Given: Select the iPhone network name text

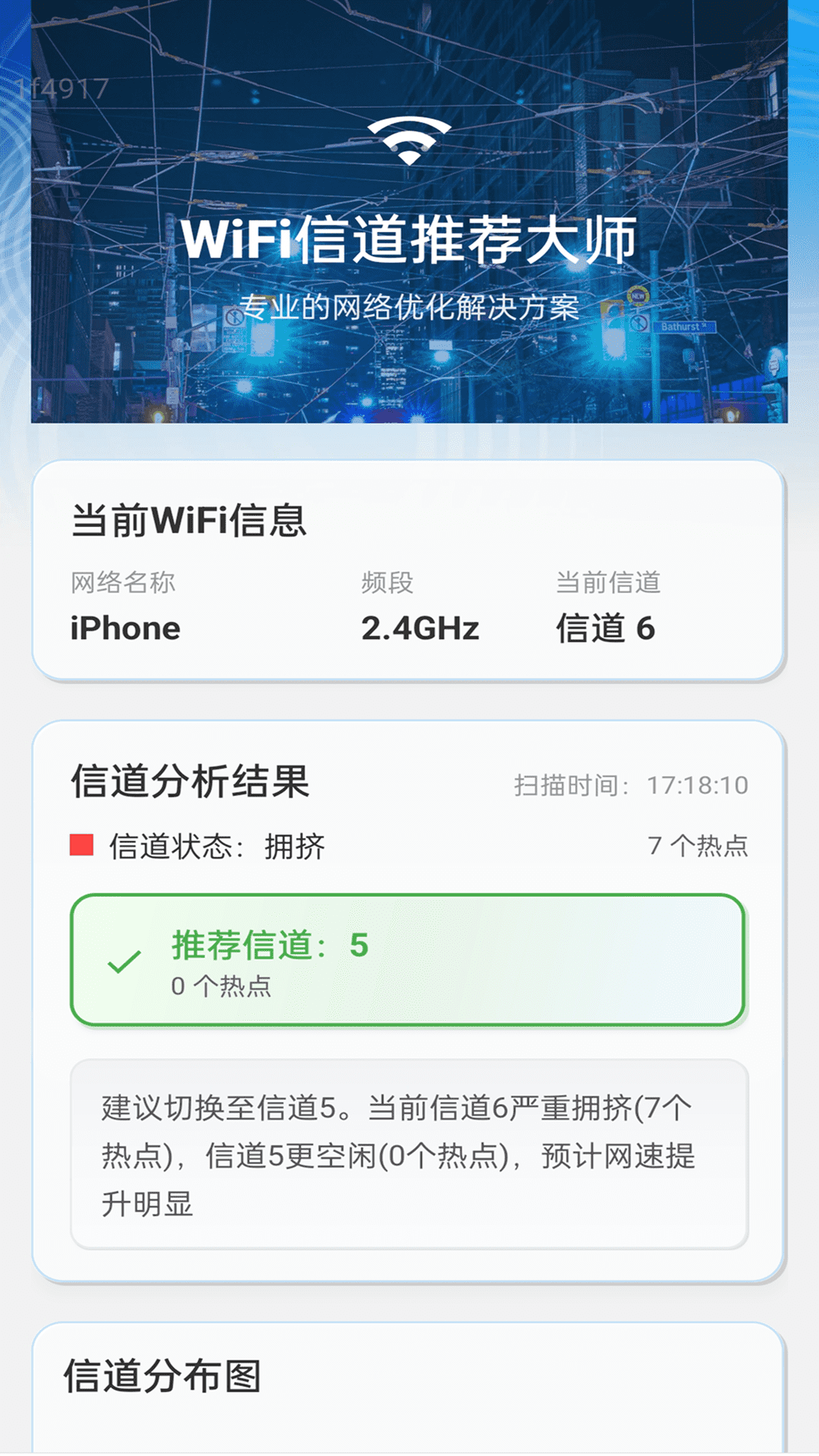Looking at the screenshot, I should point(124,627).
